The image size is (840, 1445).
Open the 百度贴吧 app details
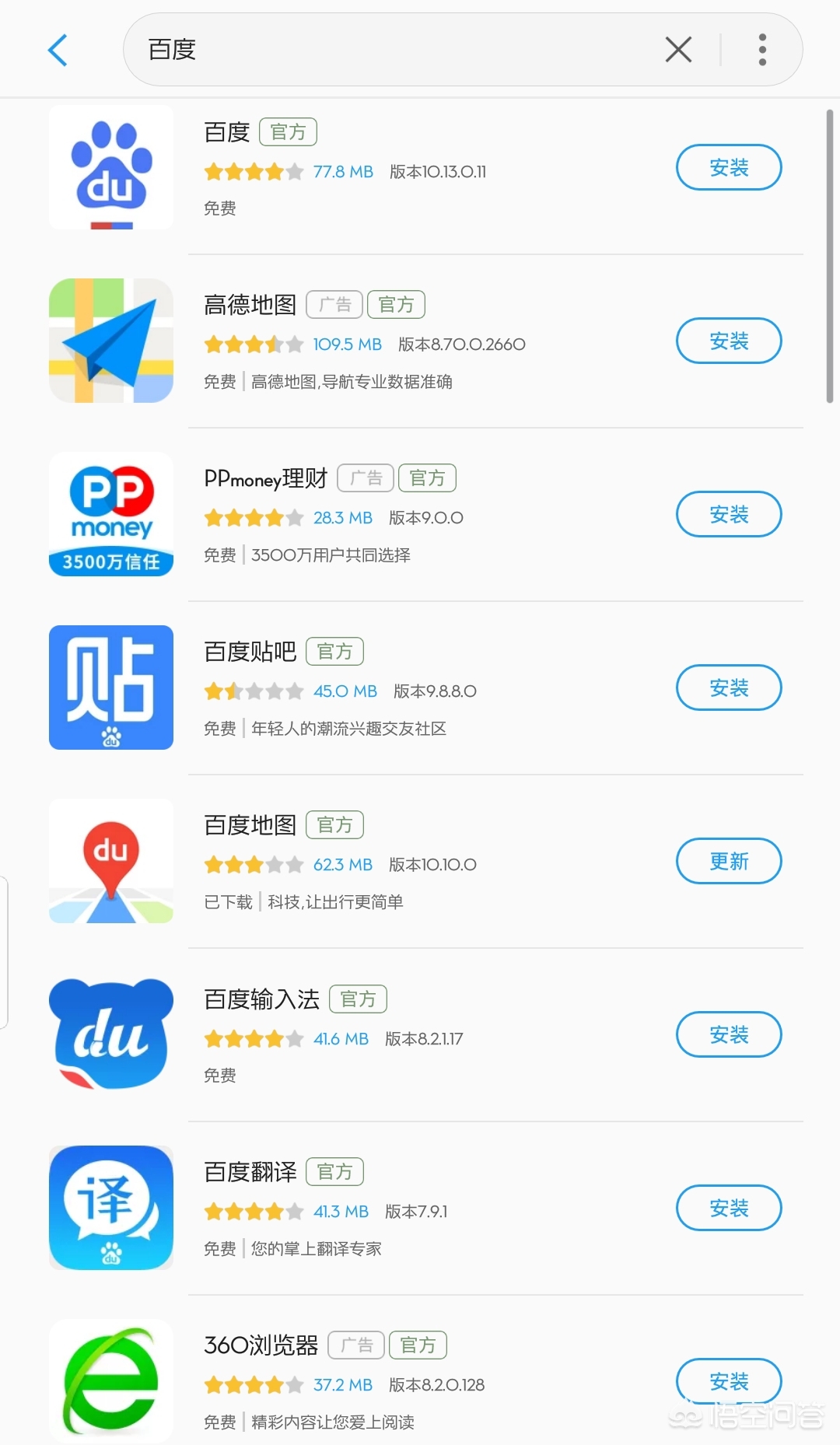[x=249, y=652]
